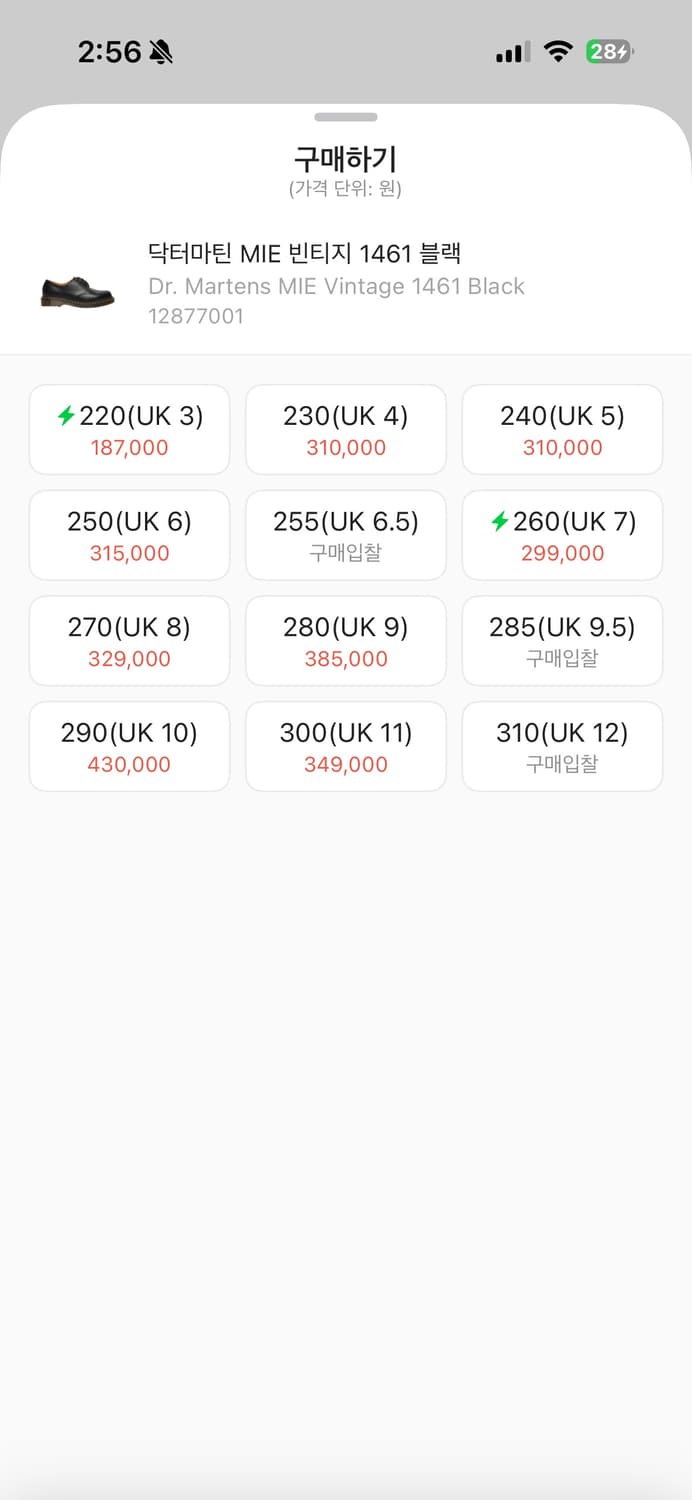The width and height of the screenshot is (692, 1500).
Task: Select size 270 (UK 8)
Action: 129,641
